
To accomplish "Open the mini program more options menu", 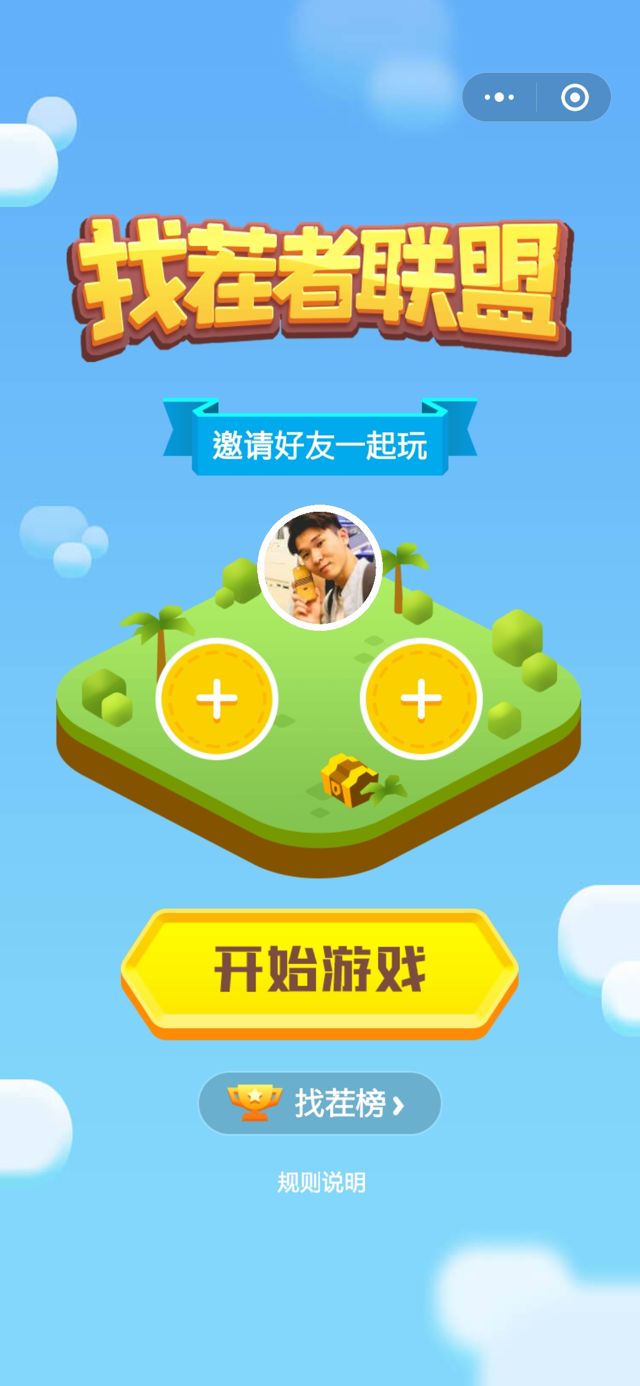I will coord(499,98).
